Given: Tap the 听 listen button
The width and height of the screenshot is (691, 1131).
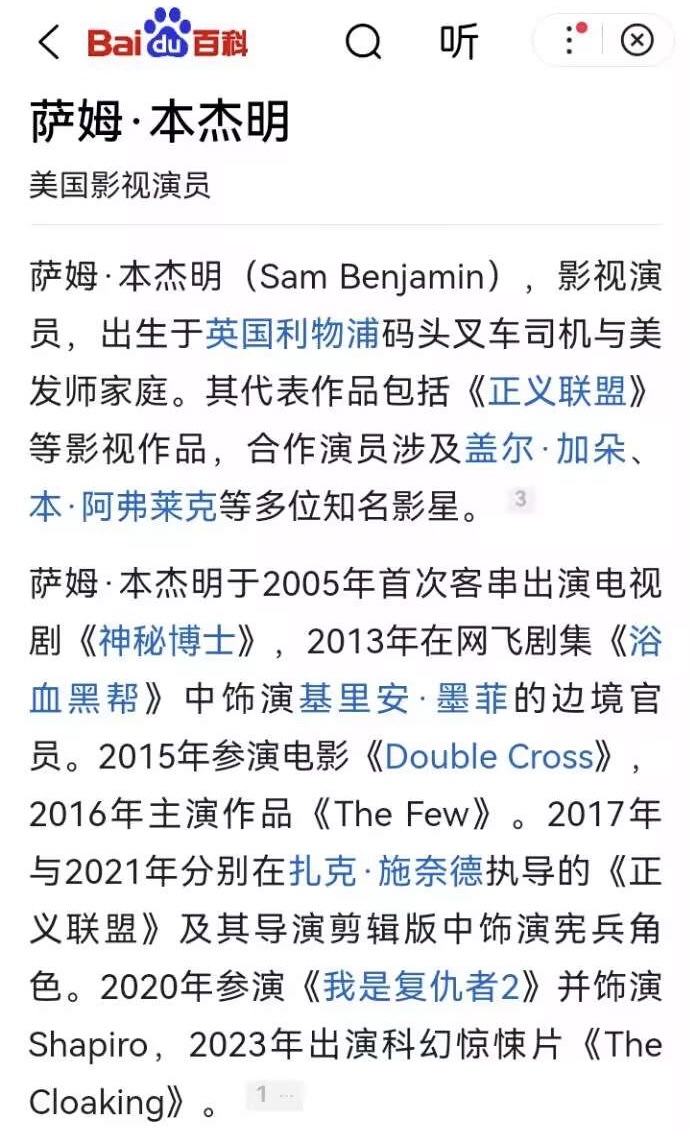Looking at the screenshot, I should 459,41.
